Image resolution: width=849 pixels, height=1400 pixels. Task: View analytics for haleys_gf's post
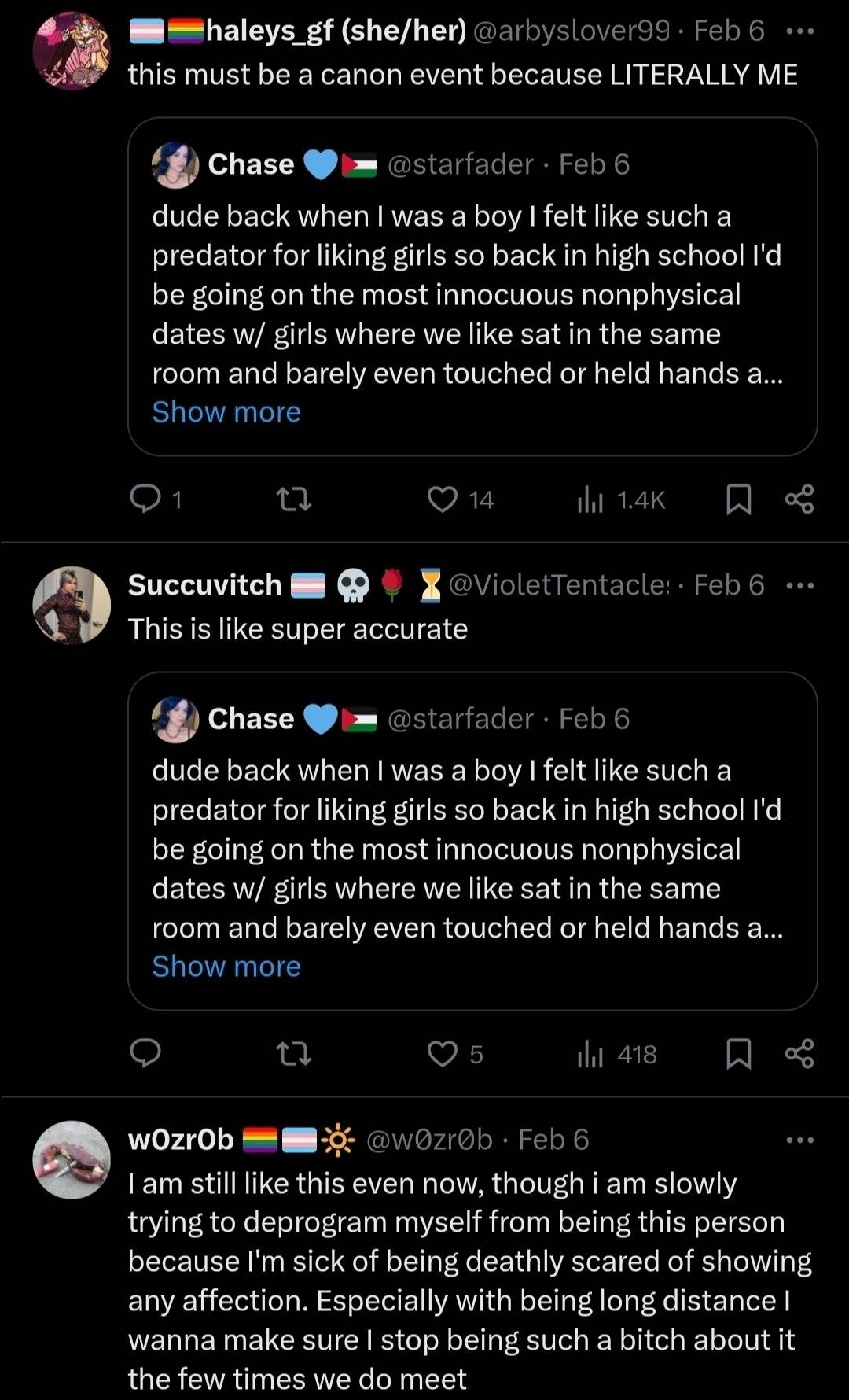pos(590,499)
